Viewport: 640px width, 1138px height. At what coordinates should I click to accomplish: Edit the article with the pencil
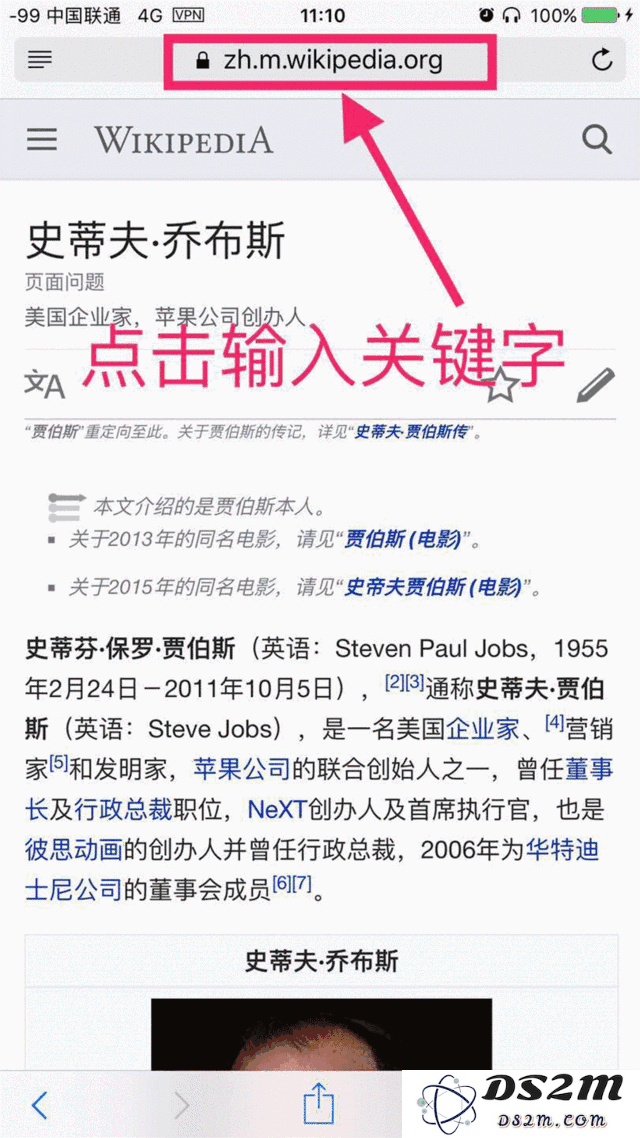point(595,384)
